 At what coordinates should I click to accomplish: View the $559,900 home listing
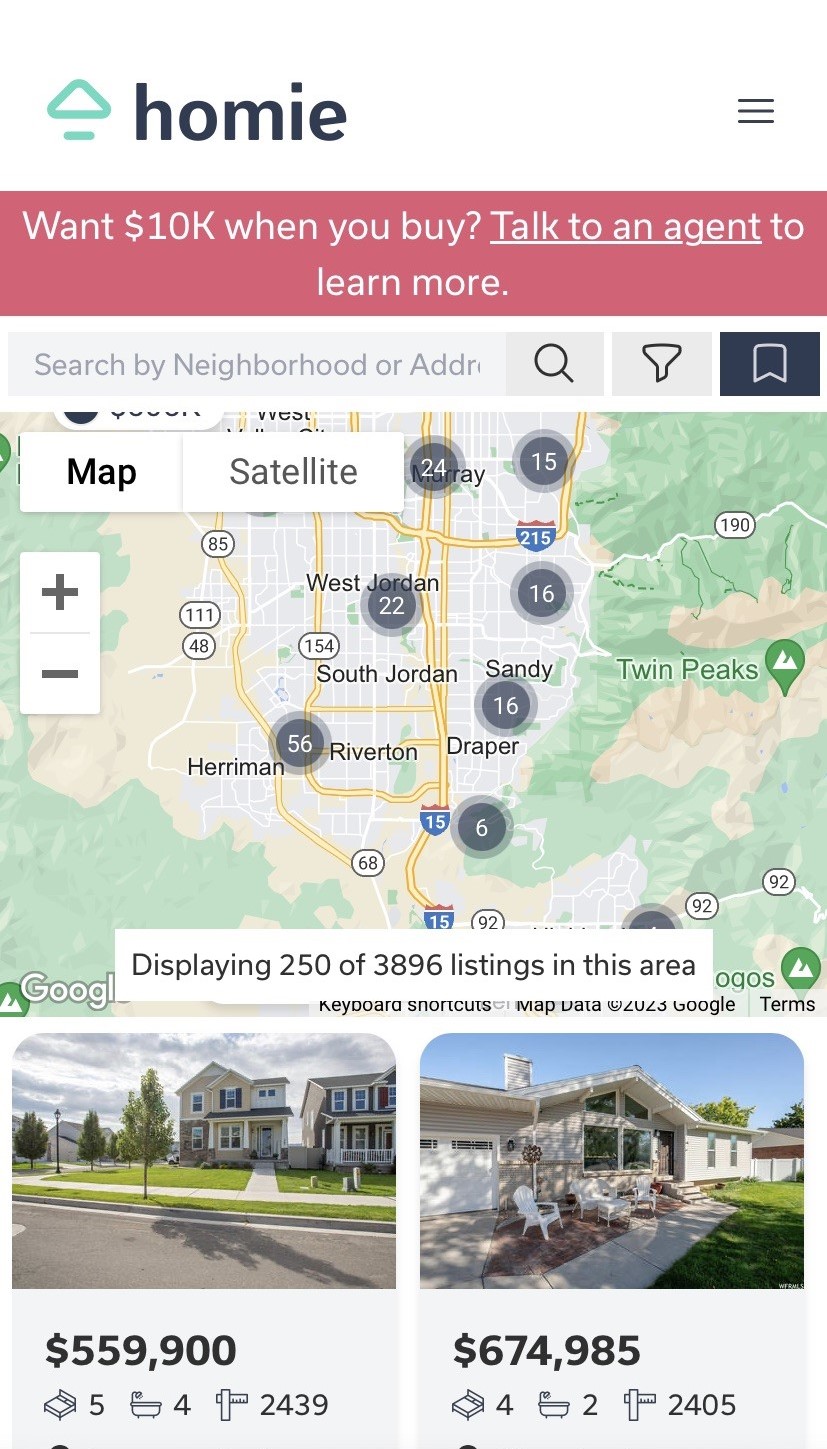click(204, 1240)
